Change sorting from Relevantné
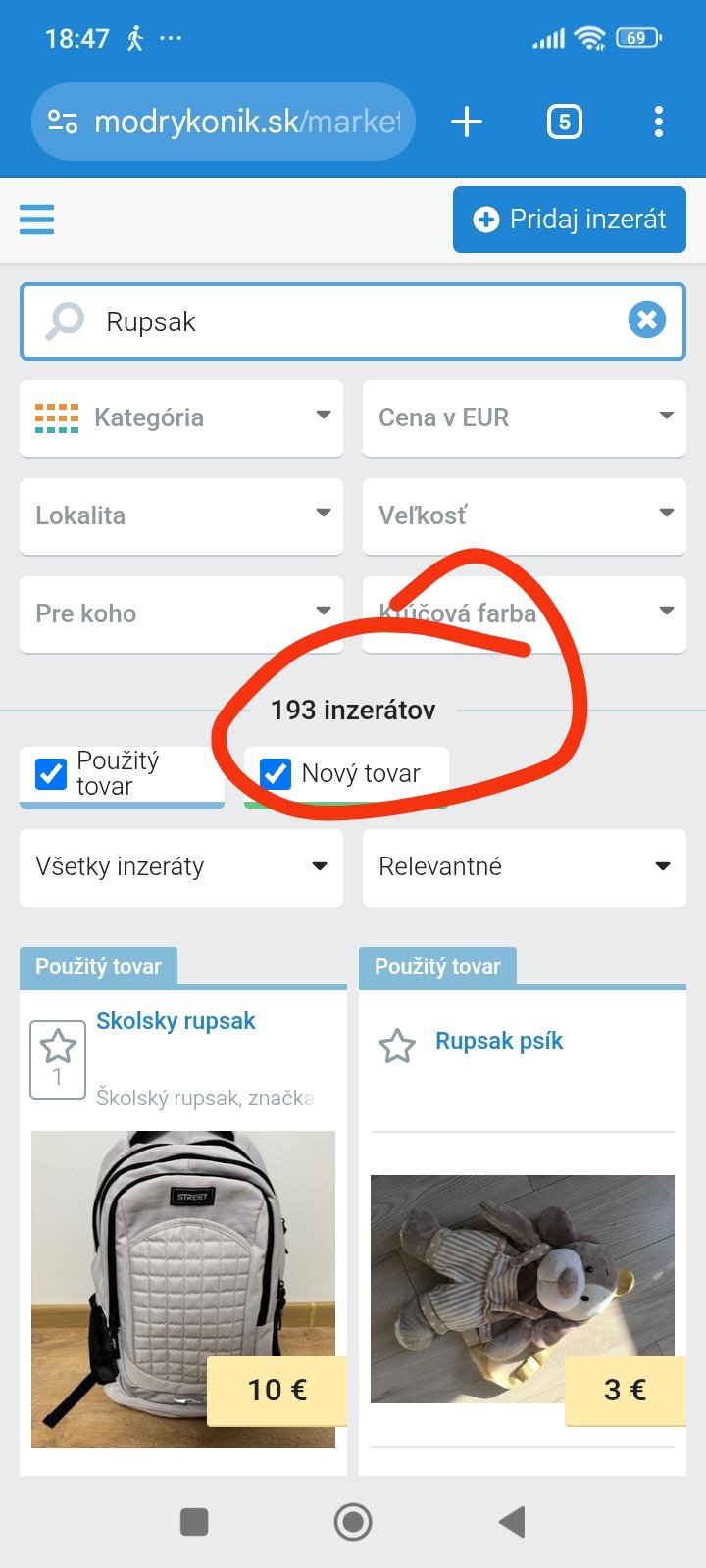706x1568 pixels. click(x=525, y=866)
